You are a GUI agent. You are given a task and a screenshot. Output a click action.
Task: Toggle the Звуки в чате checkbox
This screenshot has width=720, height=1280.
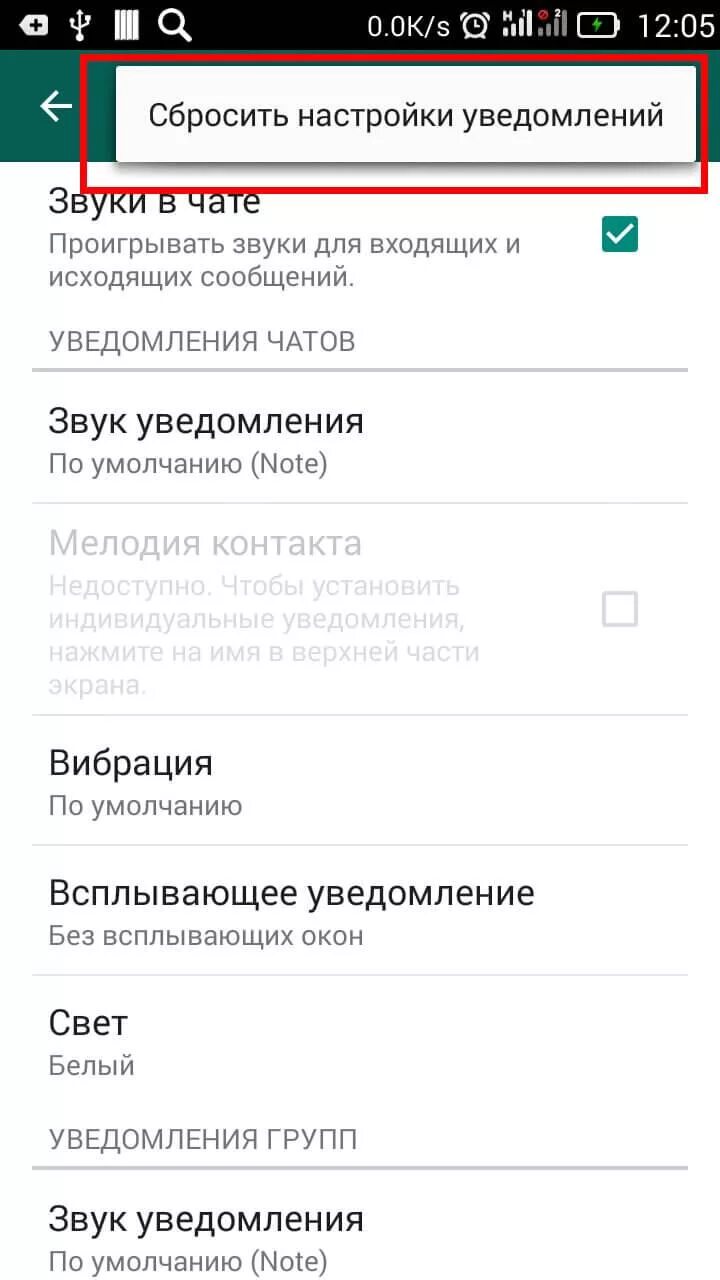pos(619,235)
